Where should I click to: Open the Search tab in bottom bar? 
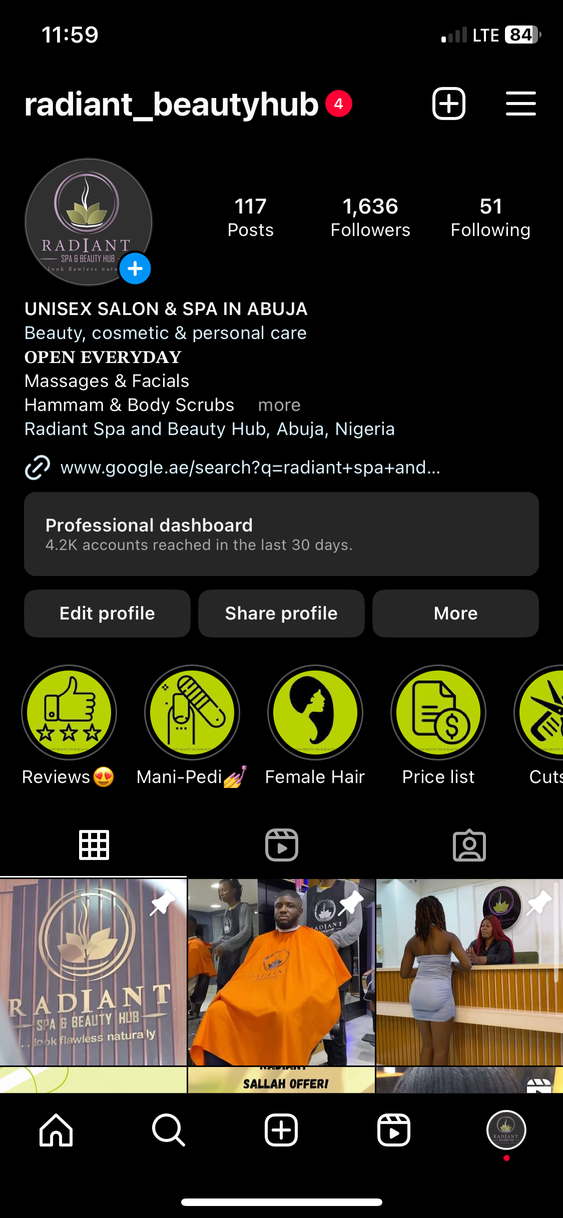pyautogui.click(x=169, y=1130)
